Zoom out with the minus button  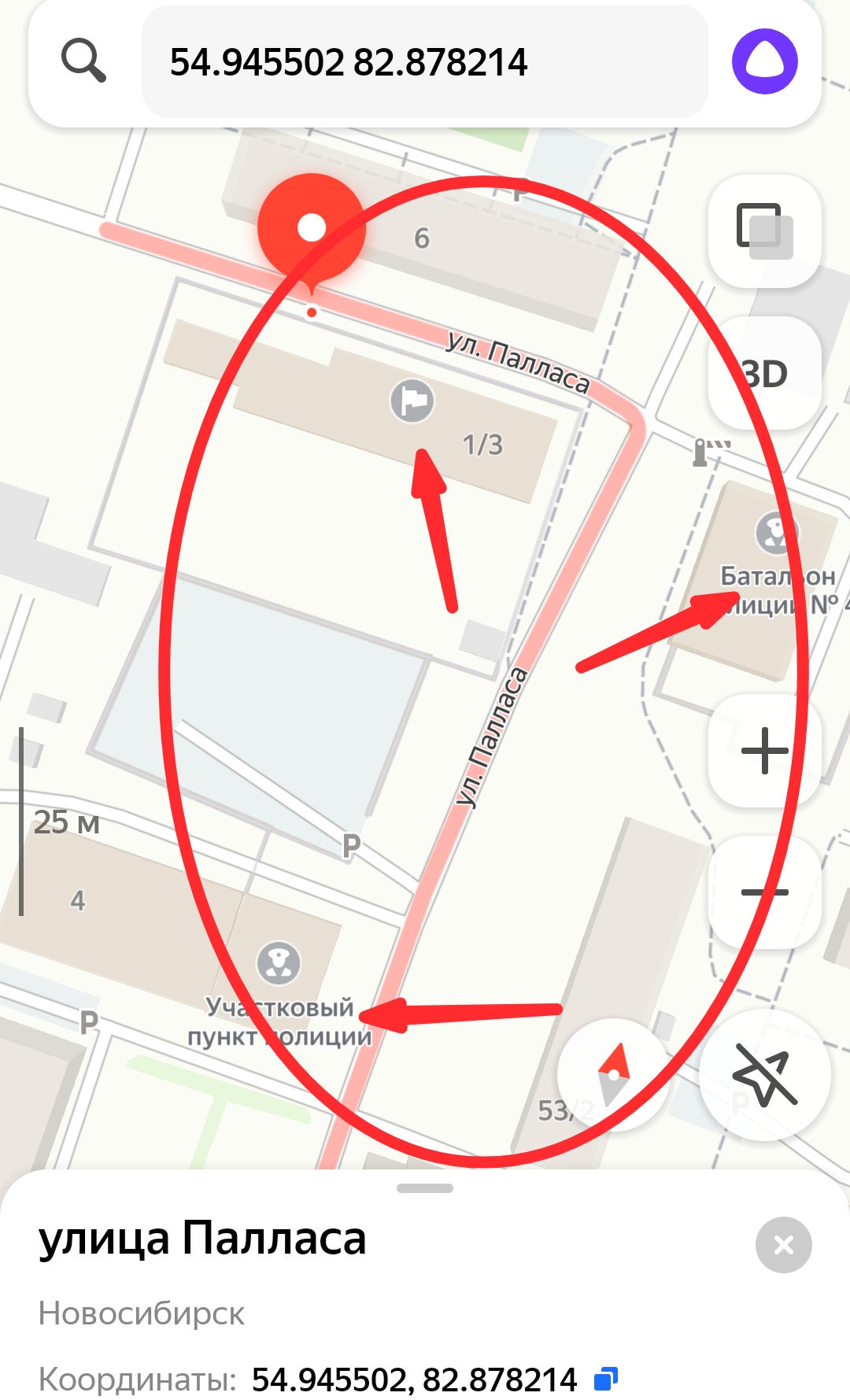click(764, 892)
